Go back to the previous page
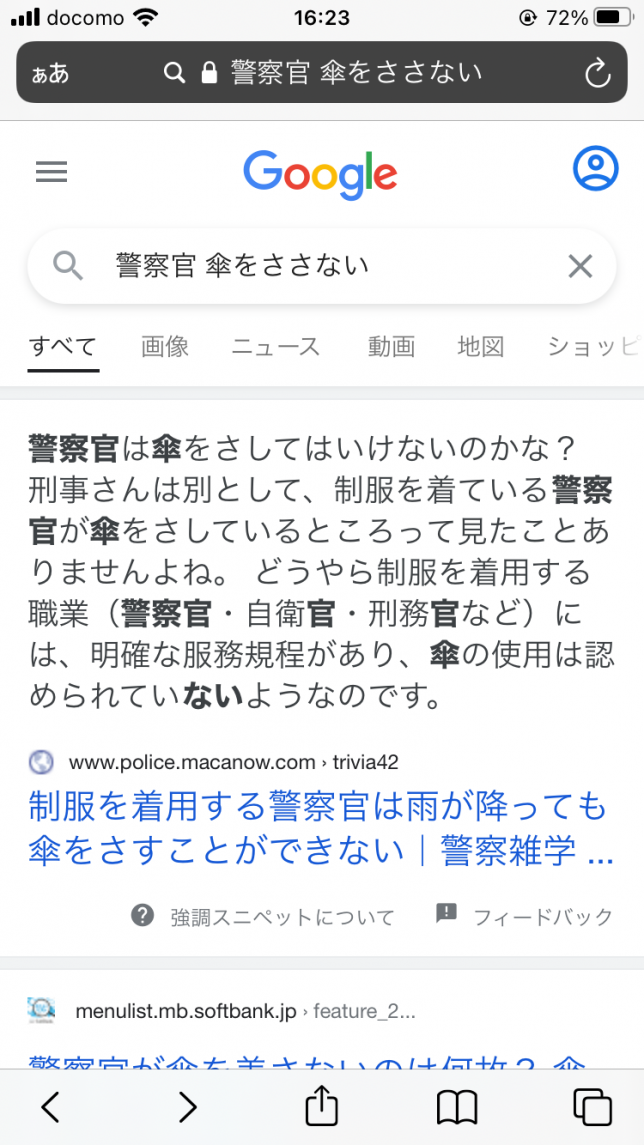The height and width of the screenshot is (1145, 644). pos(50,1107)
